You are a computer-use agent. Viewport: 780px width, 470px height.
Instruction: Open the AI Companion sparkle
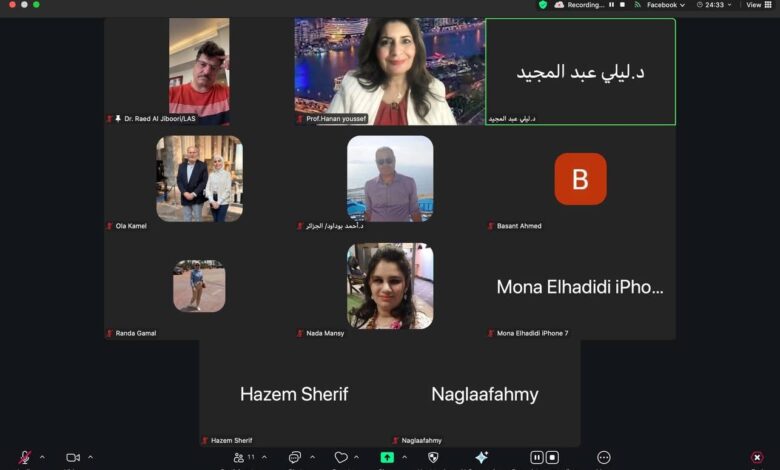tap(481, 457)
